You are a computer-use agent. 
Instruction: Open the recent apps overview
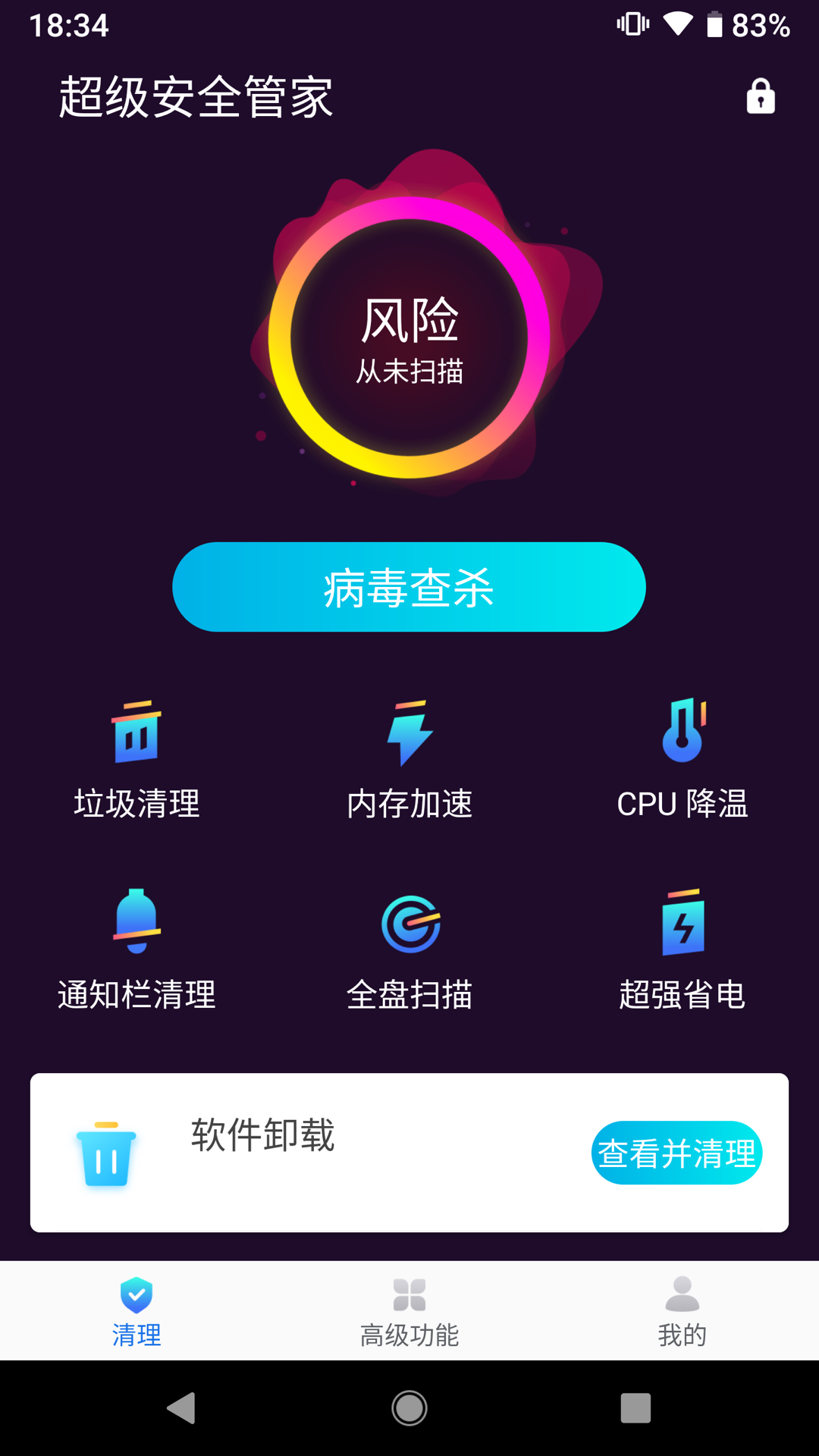(635, 1408)
